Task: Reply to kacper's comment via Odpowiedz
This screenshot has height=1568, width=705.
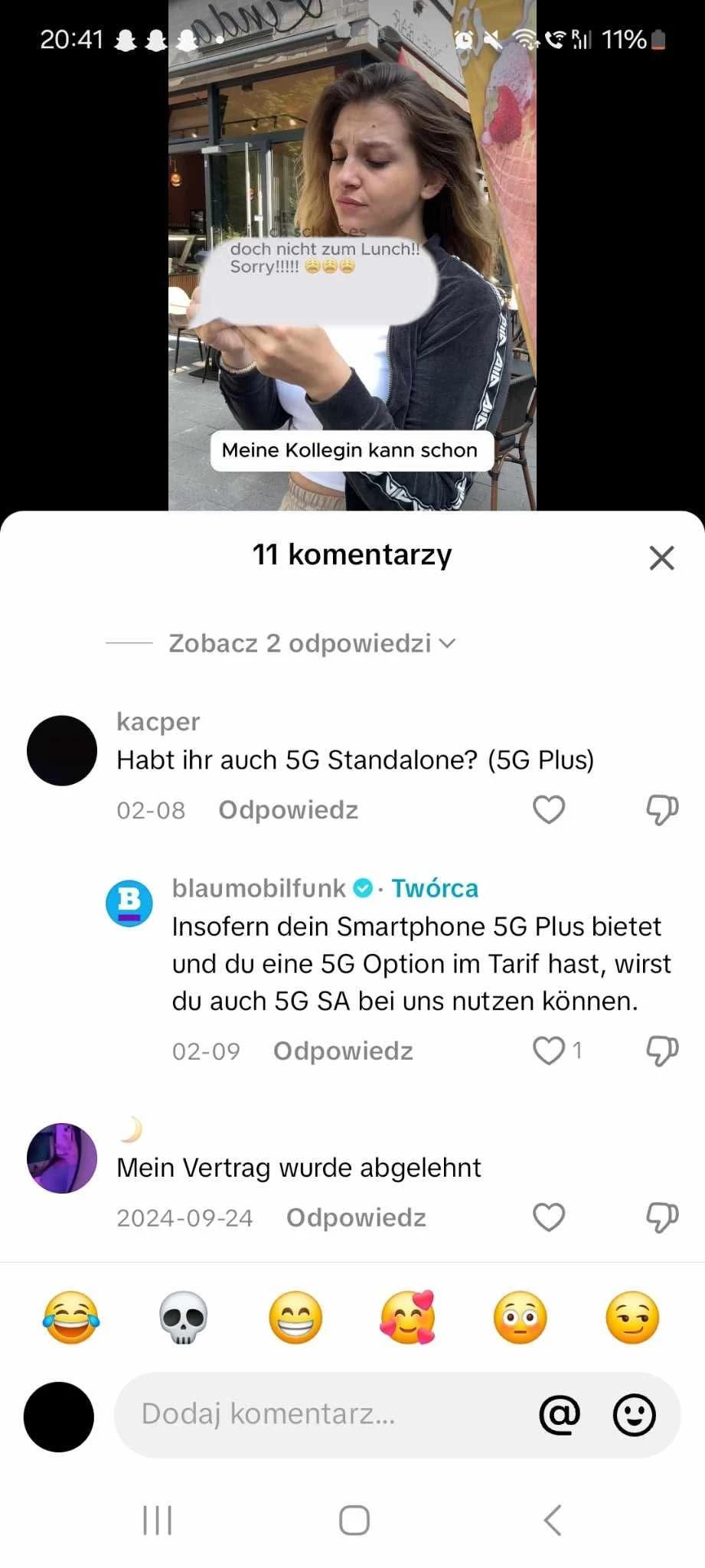Action: [288, 810]
